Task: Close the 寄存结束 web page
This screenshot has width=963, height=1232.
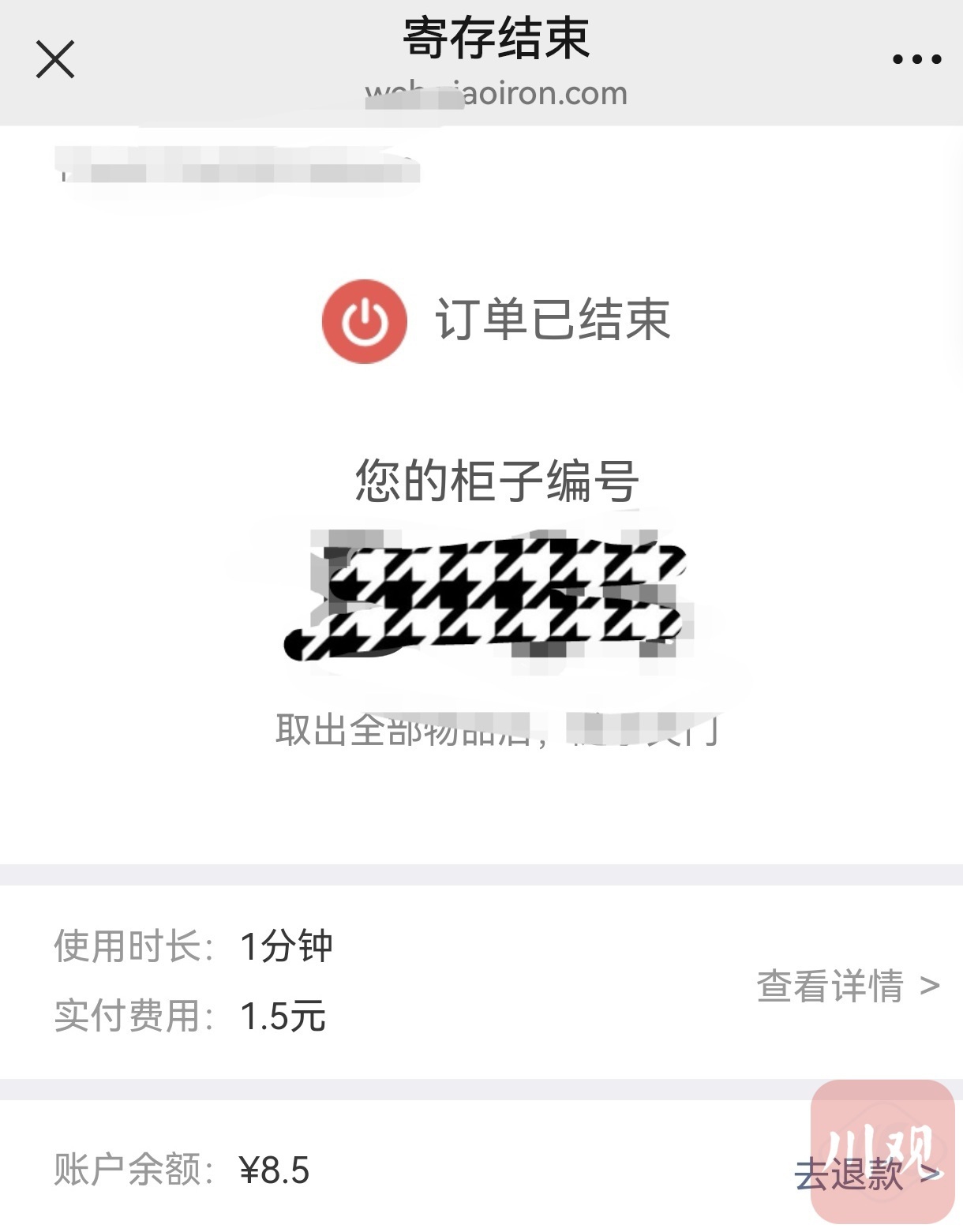Action: pyautogui.click(x=55, y=59)
